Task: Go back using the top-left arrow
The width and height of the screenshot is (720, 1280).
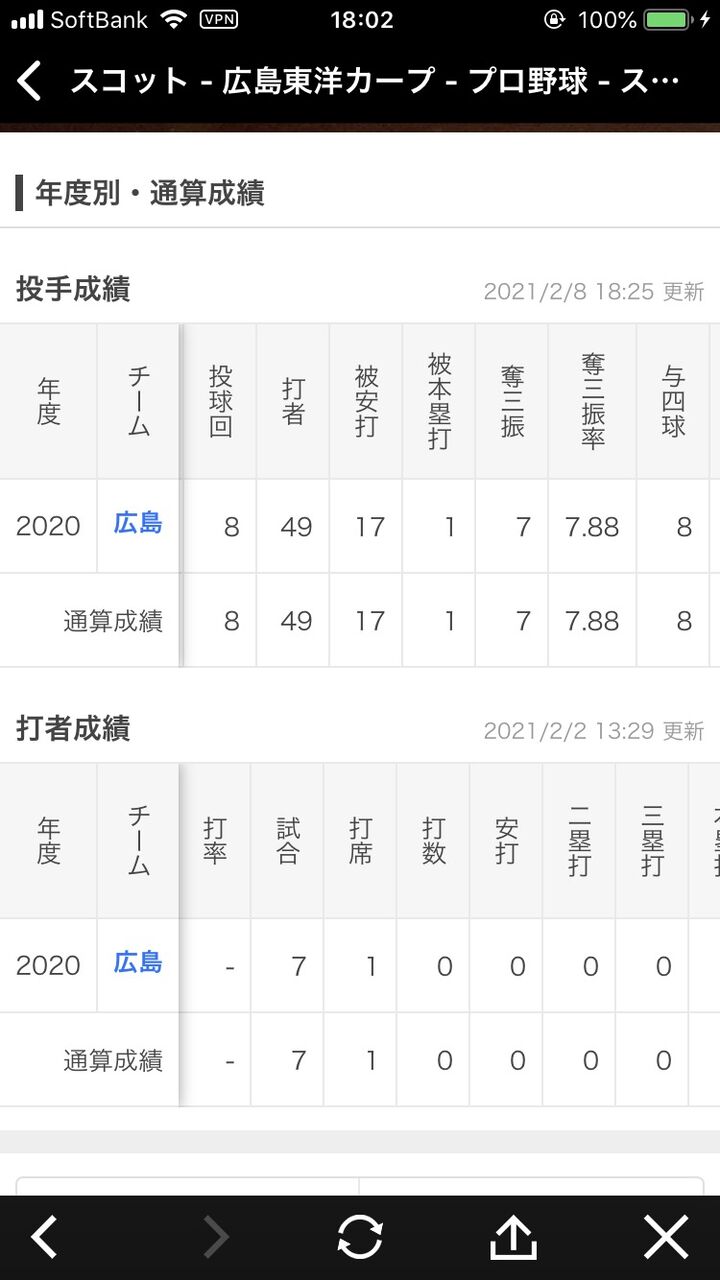Action: [30, 81]
